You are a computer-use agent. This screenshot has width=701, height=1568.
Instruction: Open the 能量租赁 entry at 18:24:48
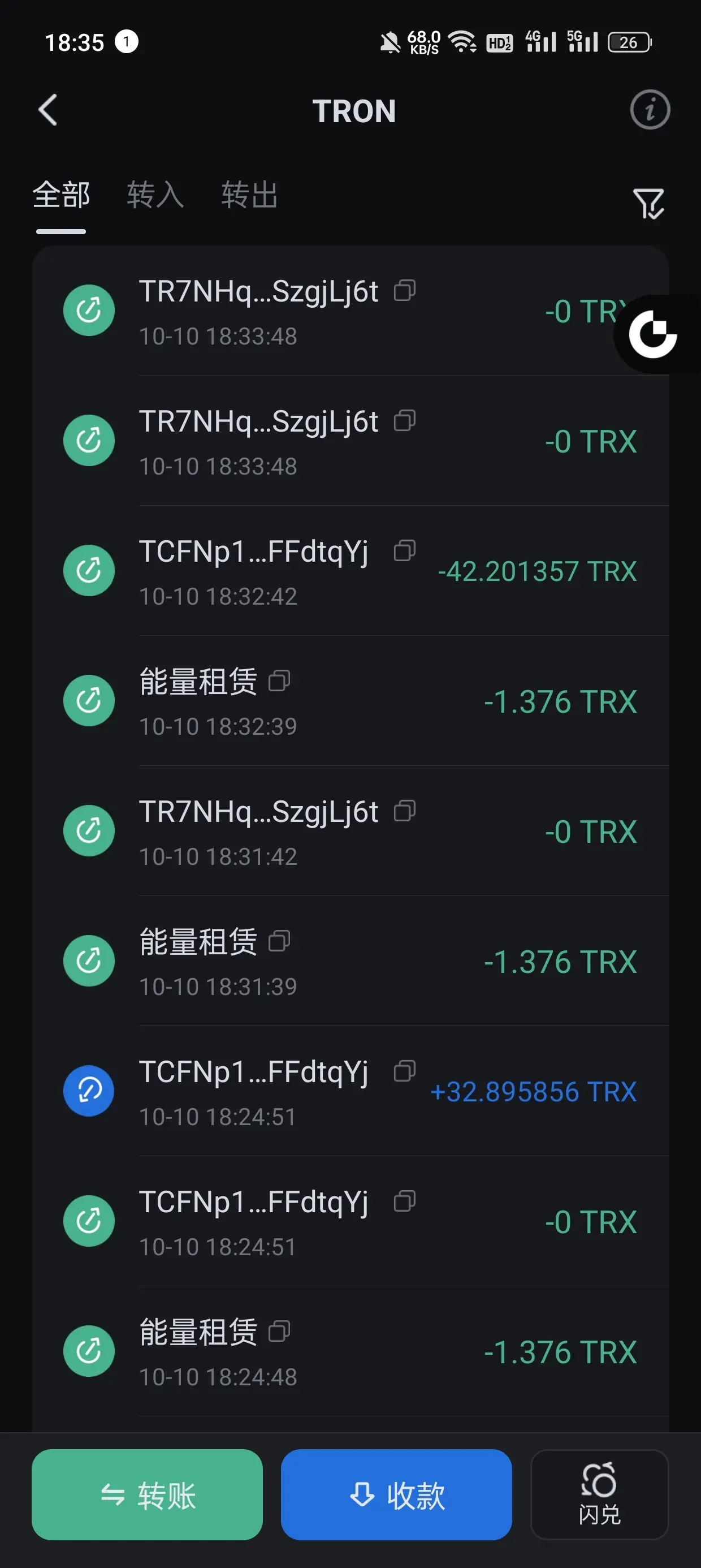pyautogui.click(x=350, y=1351)
